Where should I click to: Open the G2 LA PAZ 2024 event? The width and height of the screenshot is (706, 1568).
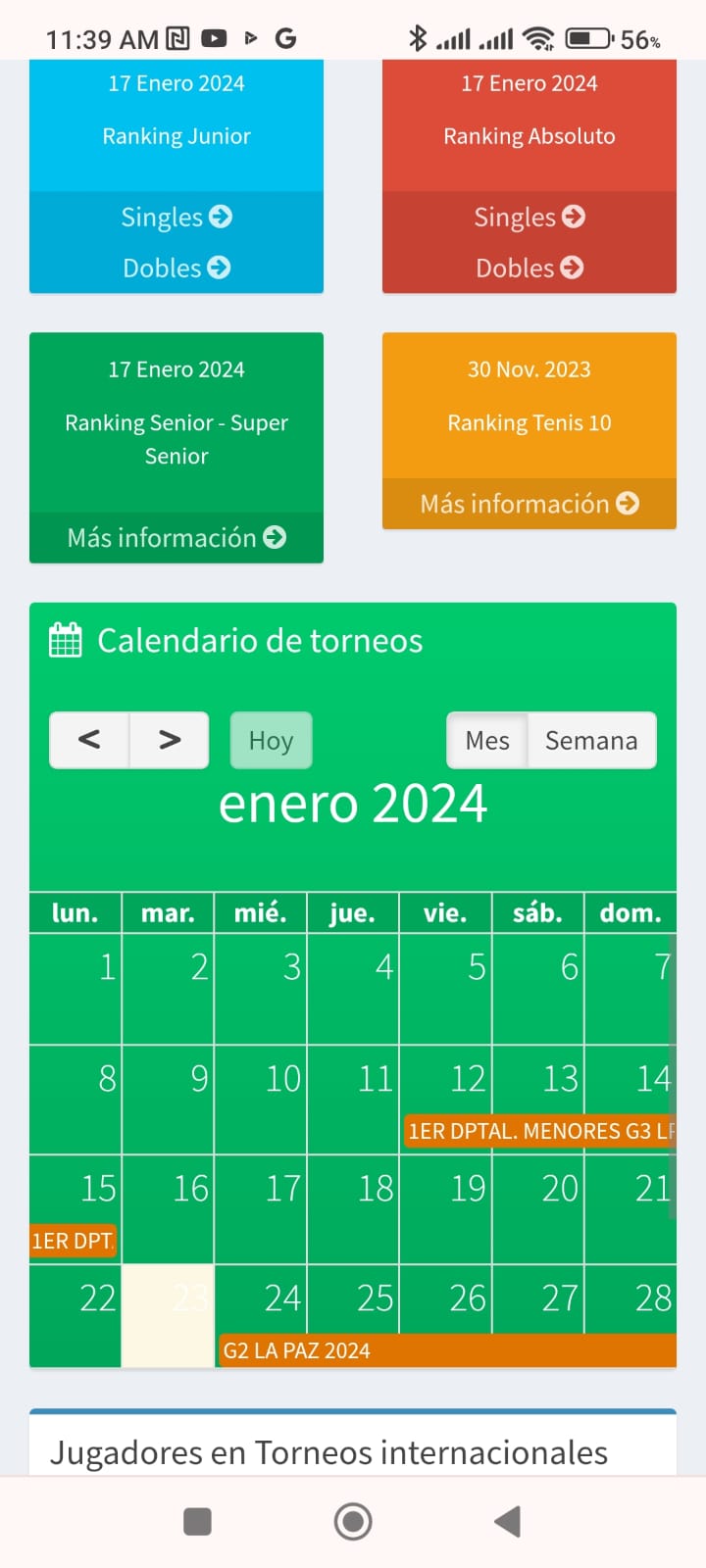pyautogui.click(x=447, y=1350)
